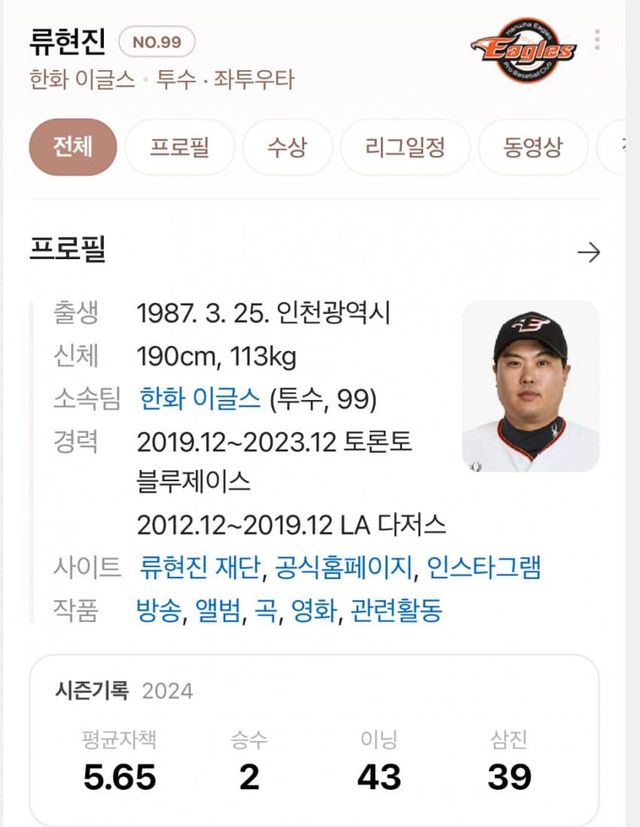Open the 인스타그램 link

click(484, 568)
